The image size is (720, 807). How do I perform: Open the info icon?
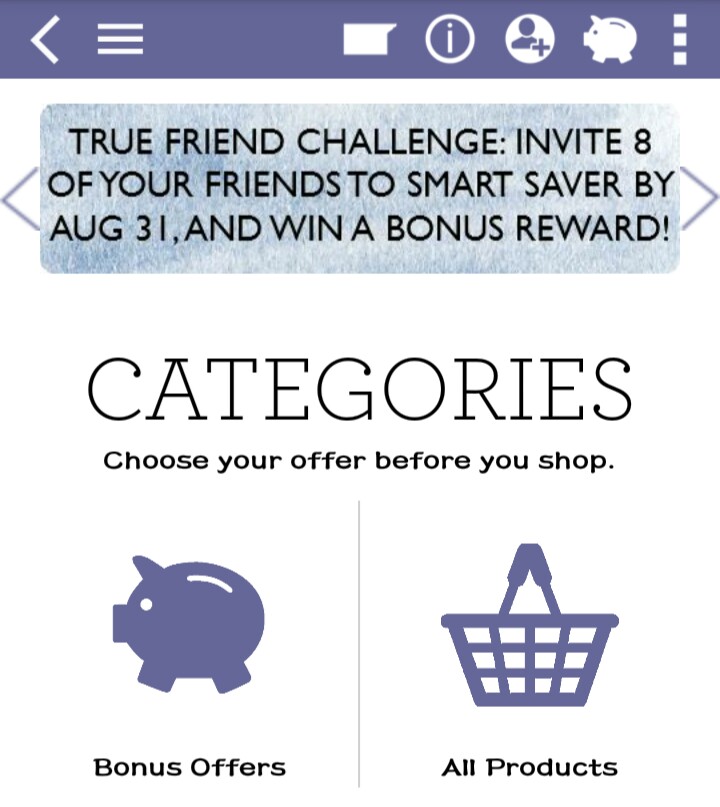pyautogui.click(x=449, y=40)
